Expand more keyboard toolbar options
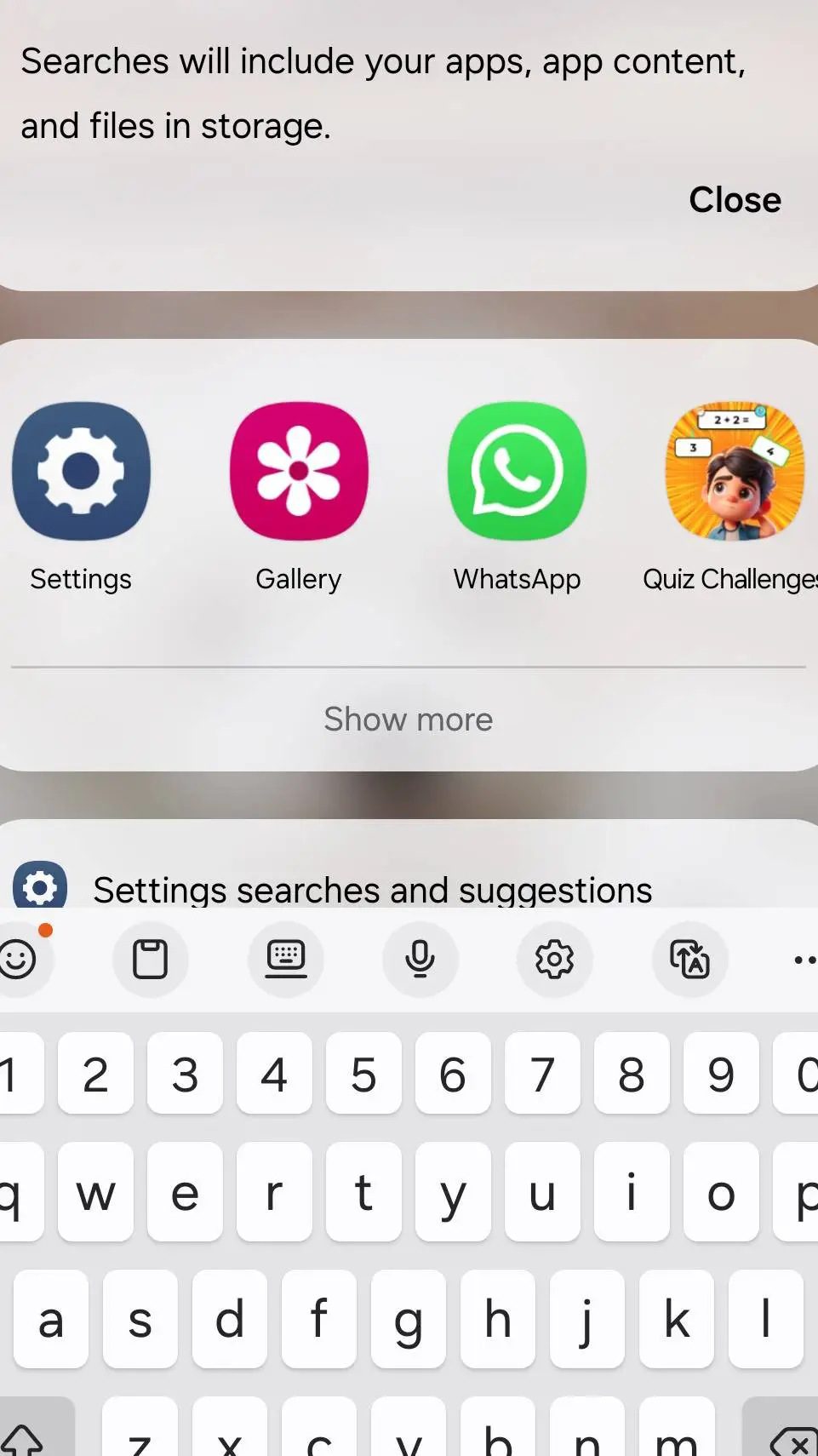The image size is (818, 1456). click(804, 960)
